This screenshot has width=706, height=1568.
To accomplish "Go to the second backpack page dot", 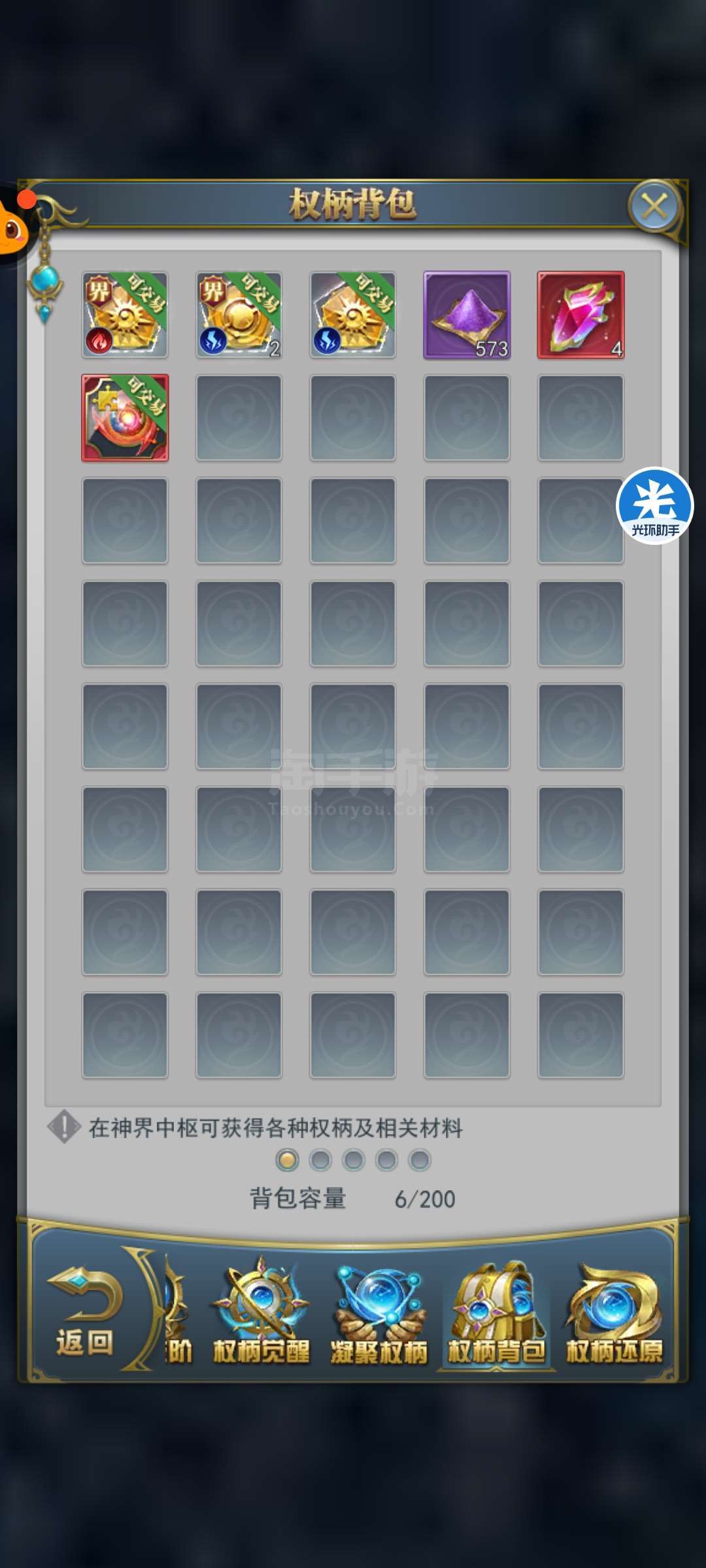I will (x=320, y=1160).
